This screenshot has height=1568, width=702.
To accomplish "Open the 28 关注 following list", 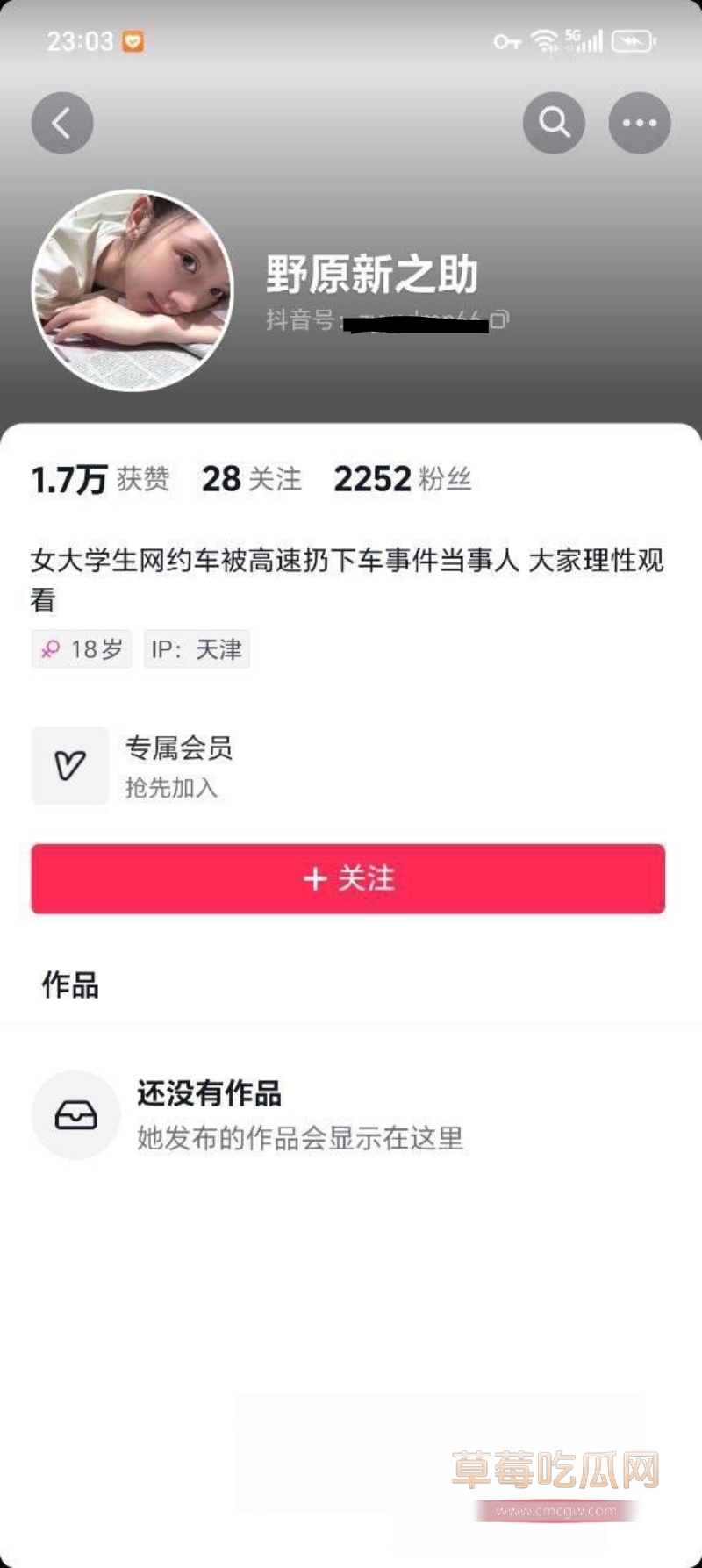I will (x=251, y=479).
